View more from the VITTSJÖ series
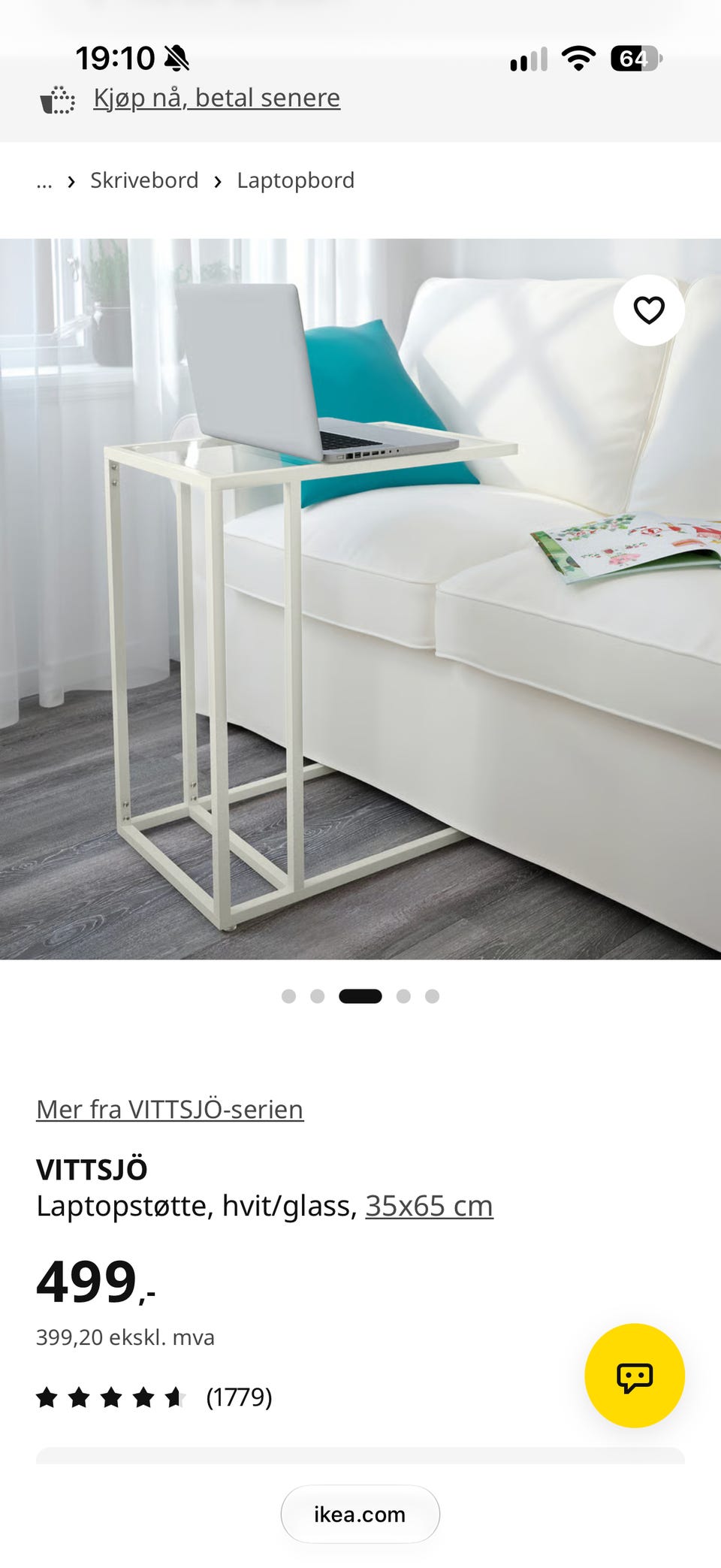 pyautogui.click(x=170, y=1110)
